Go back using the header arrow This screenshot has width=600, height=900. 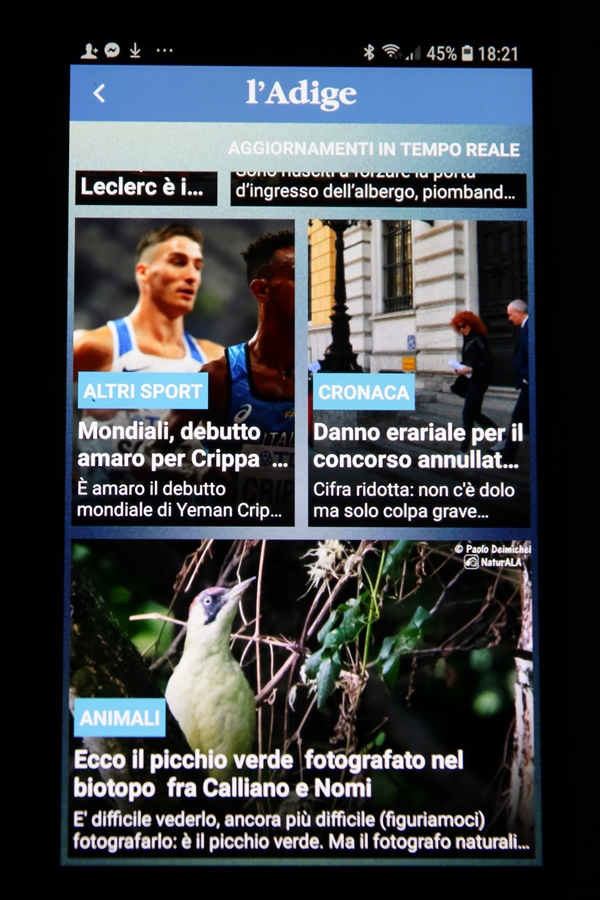[x=99, y=94]
